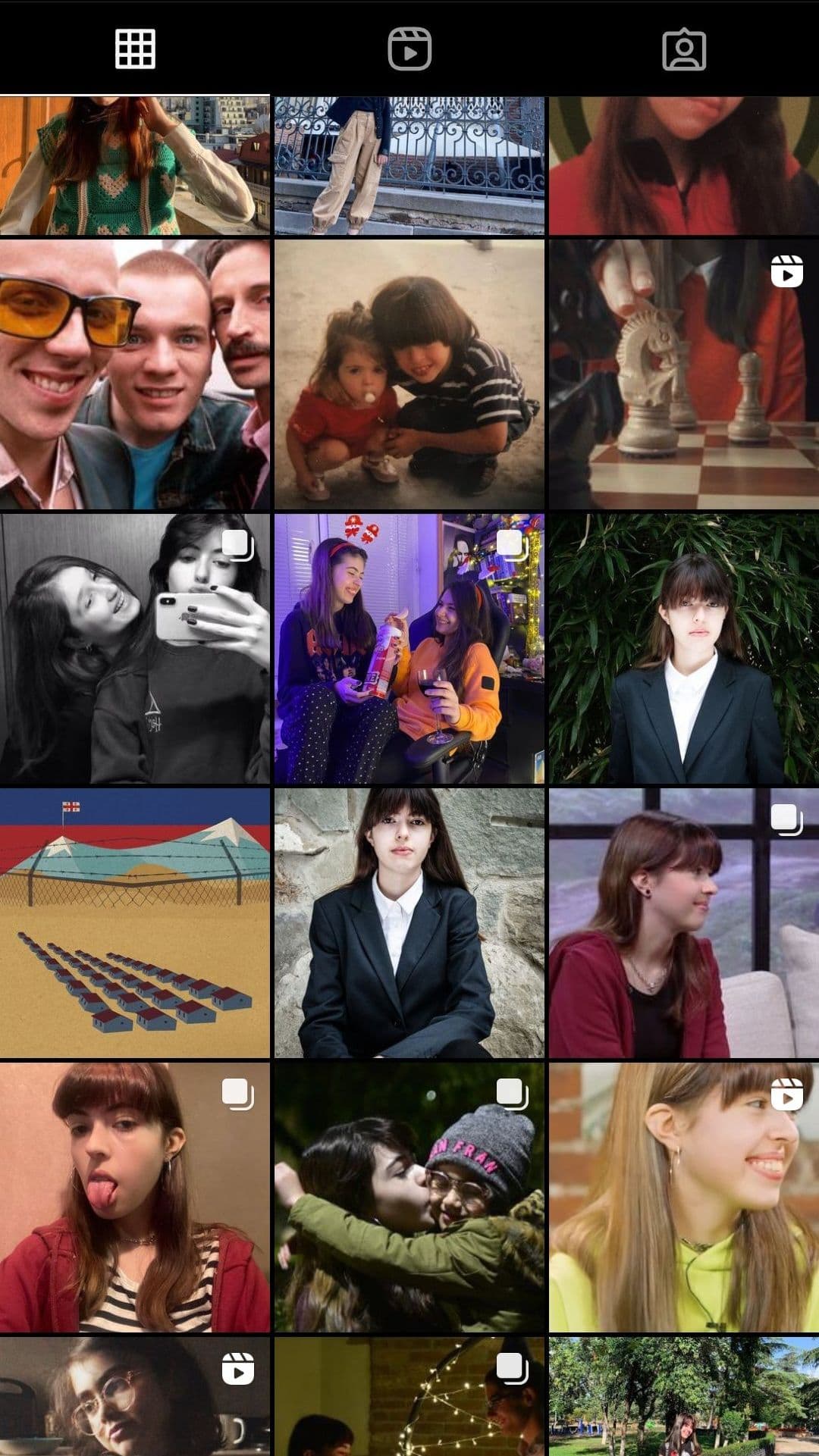Viewport: 819px width, 1456px height.
Task: Open the black-and-white mirror selfie post
Action: tap(135, 649)
